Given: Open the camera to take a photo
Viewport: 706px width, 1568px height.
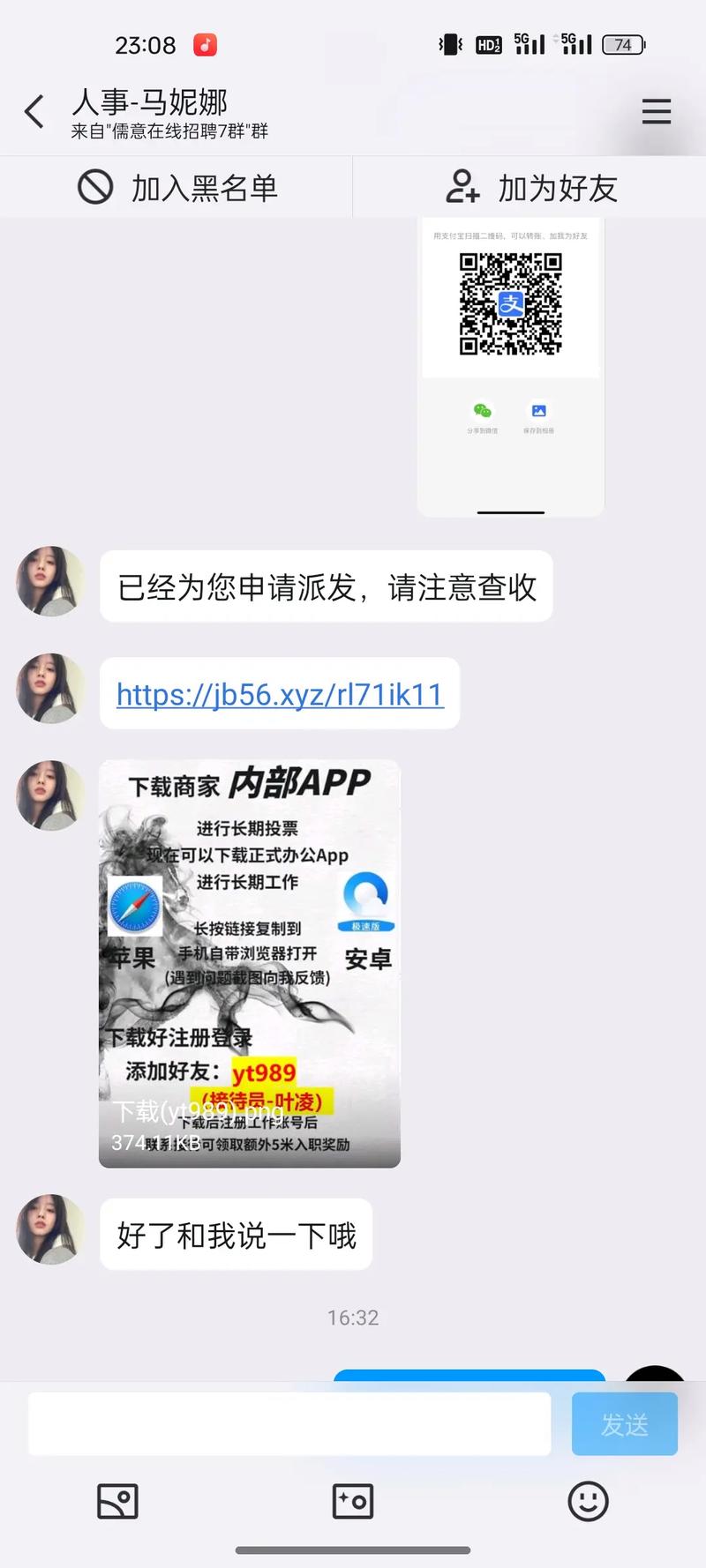Looking at the screenshot, I should pos(353,1501).
